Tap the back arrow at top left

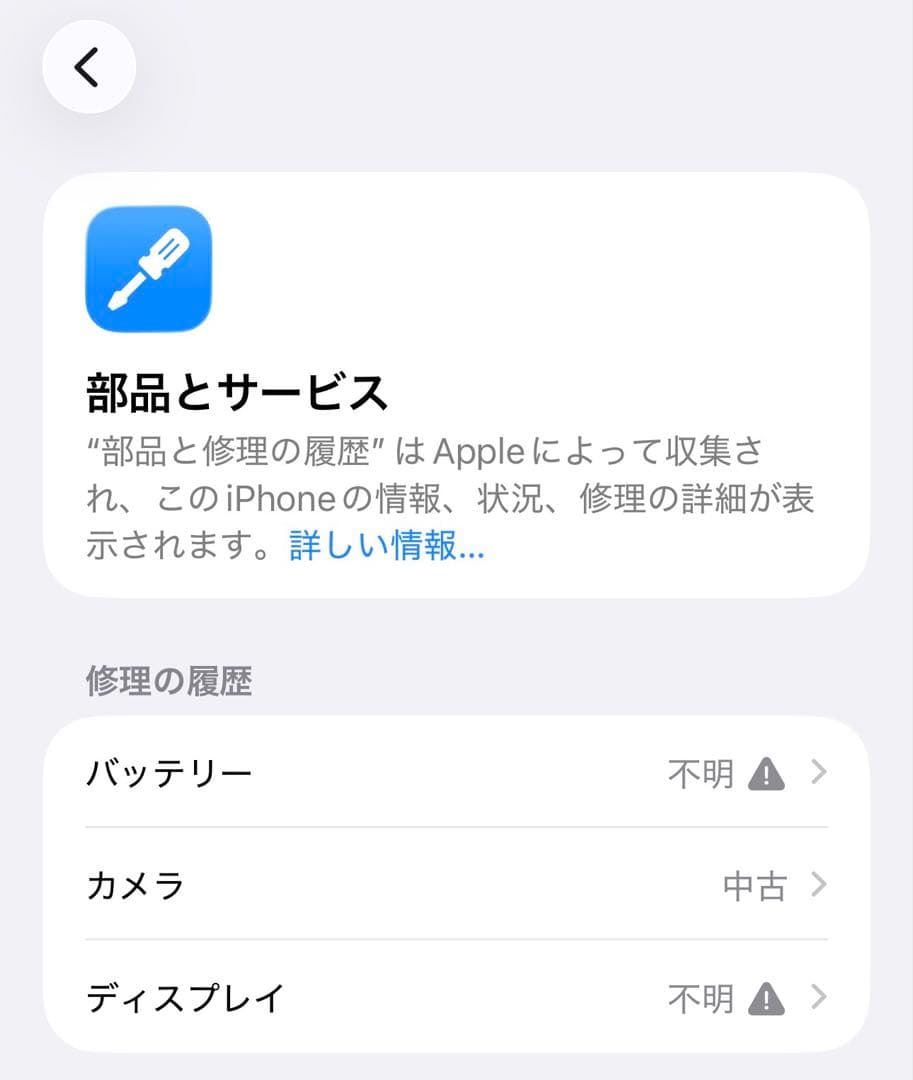tap(89, 69)
